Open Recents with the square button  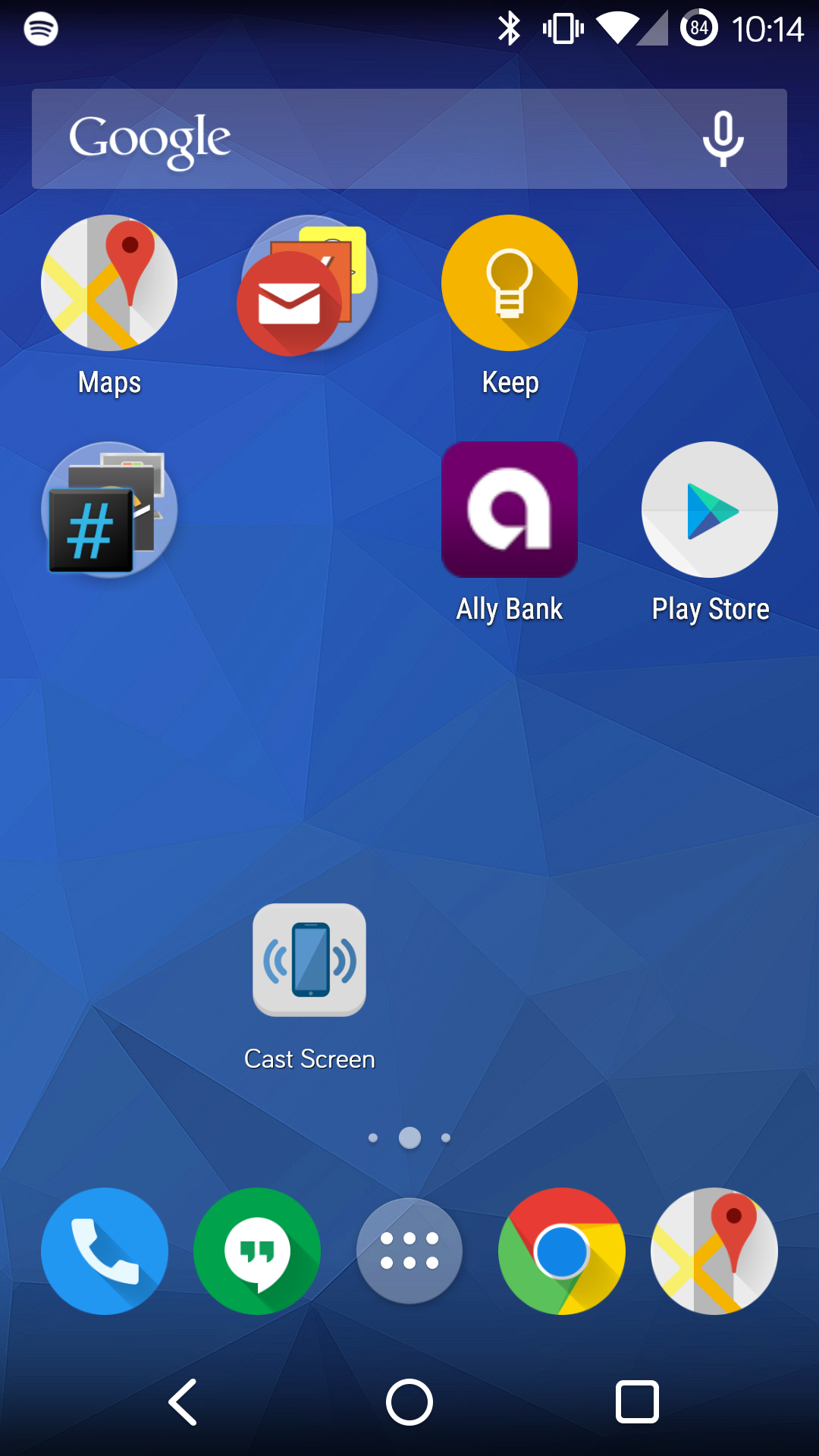click(636, 1401)
